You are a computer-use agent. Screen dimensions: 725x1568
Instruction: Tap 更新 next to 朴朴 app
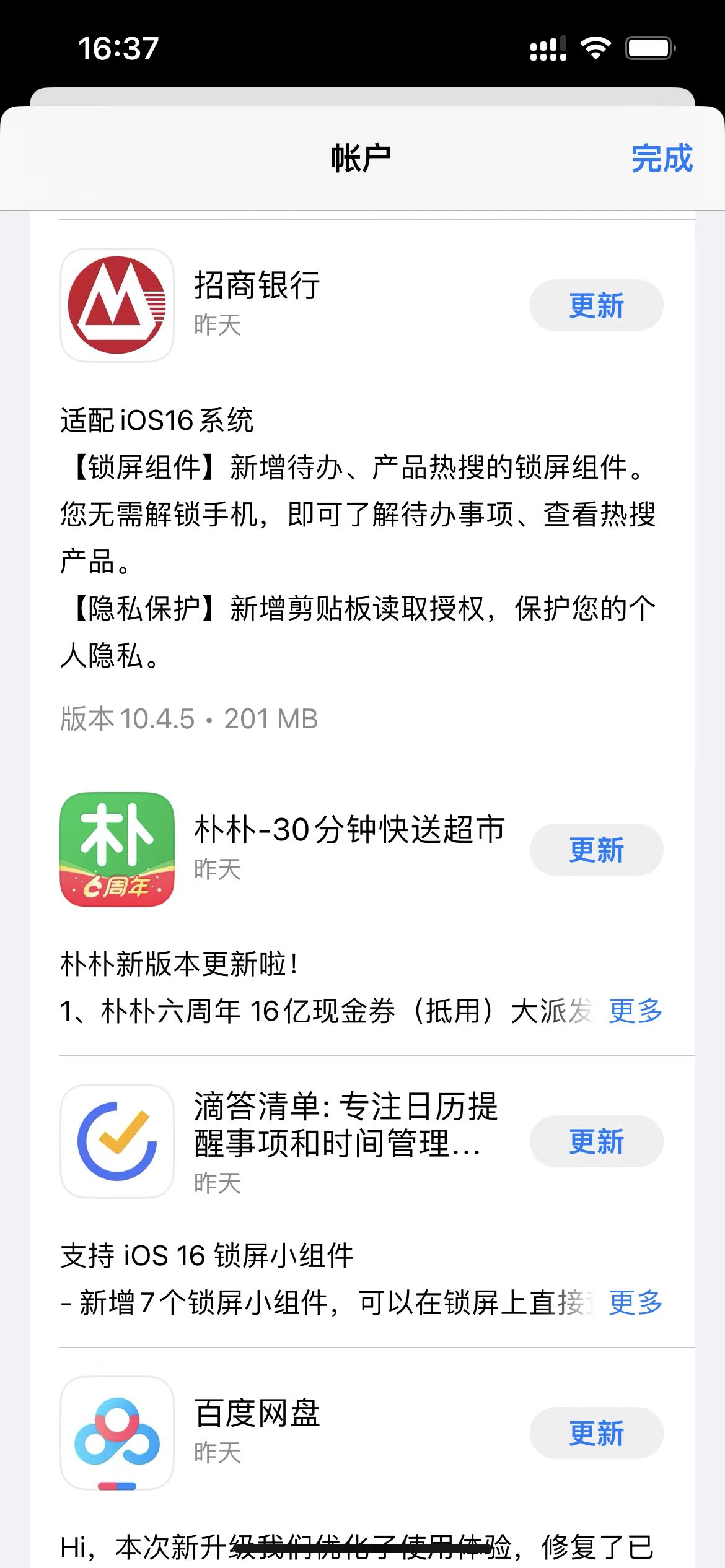[595, 849]
